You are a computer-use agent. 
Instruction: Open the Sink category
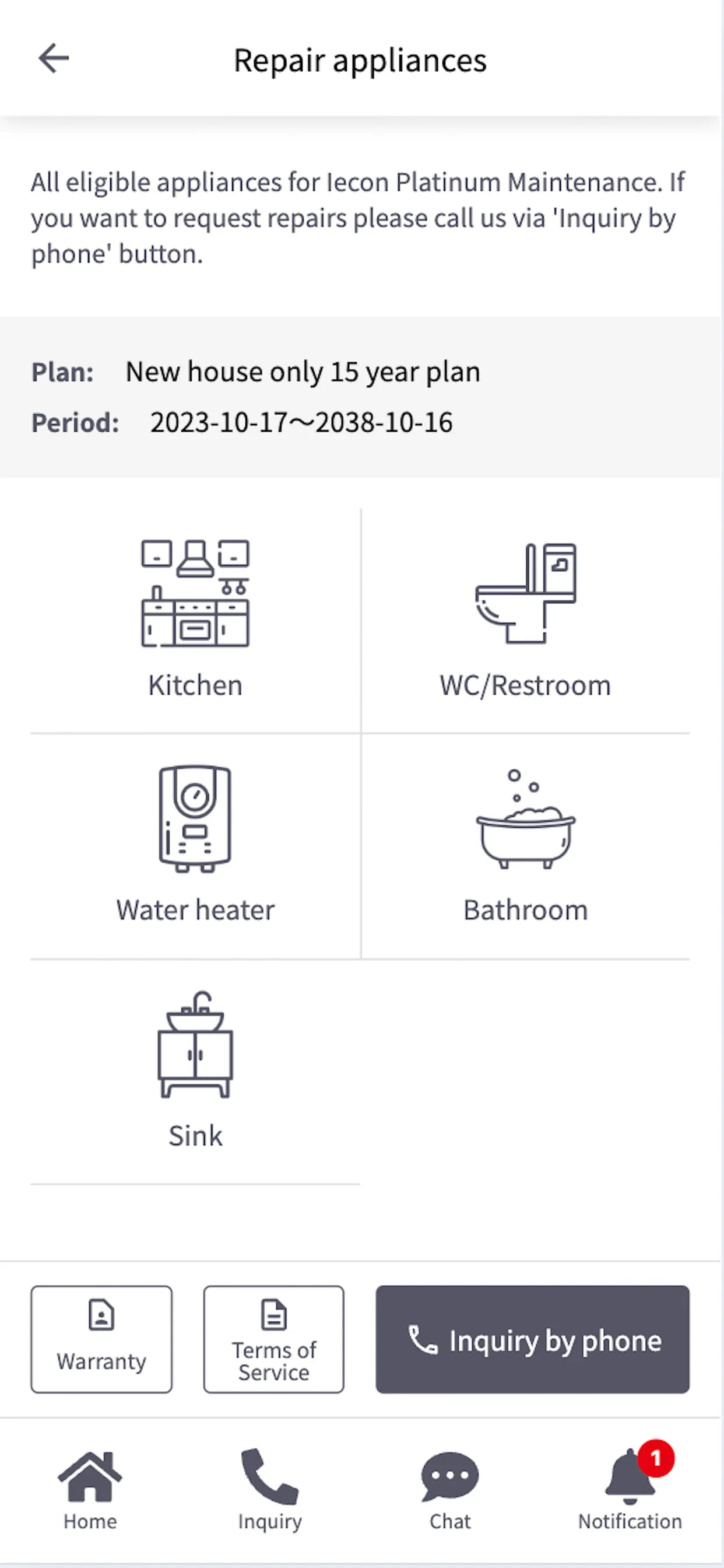[195, 1069]
